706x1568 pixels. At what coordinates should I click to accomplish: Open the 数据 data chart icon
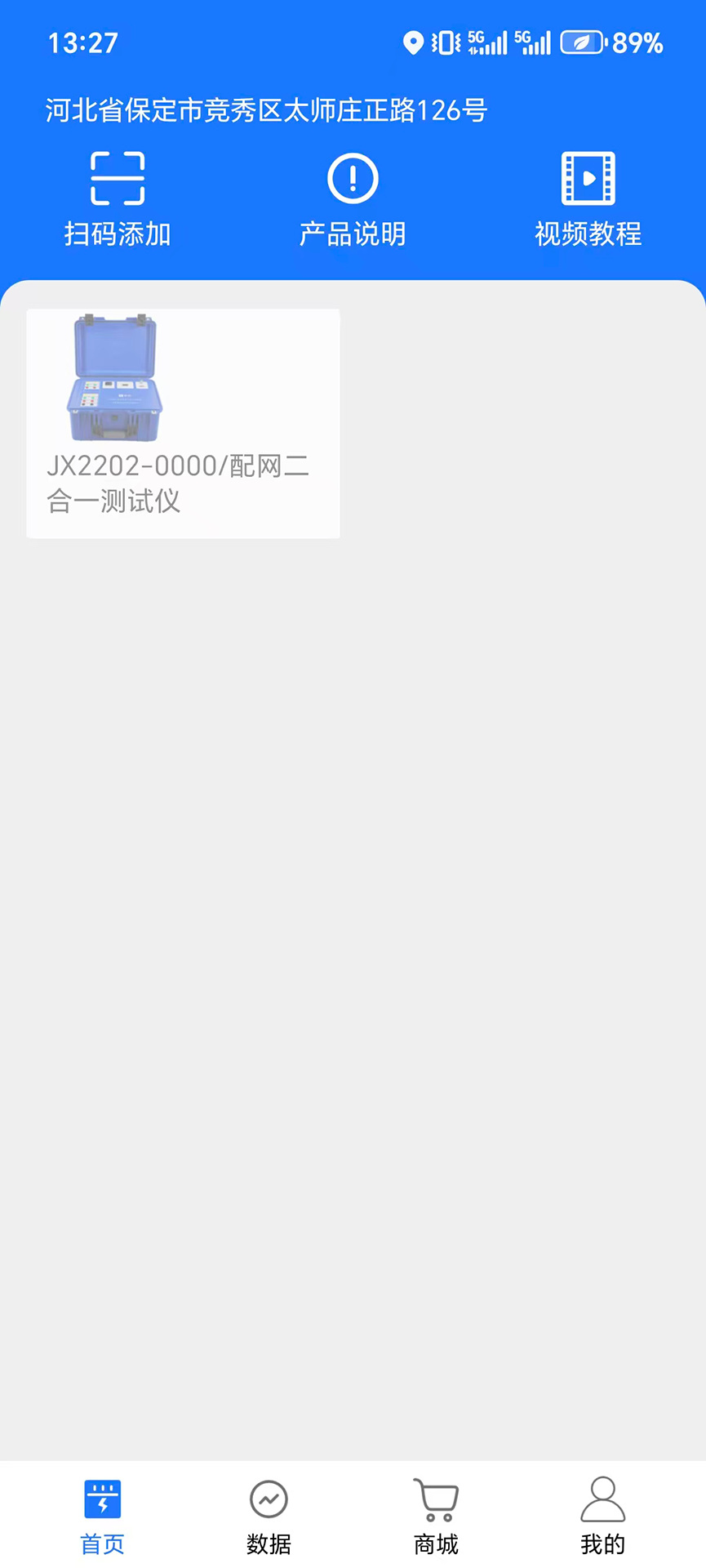(267, 1499)
